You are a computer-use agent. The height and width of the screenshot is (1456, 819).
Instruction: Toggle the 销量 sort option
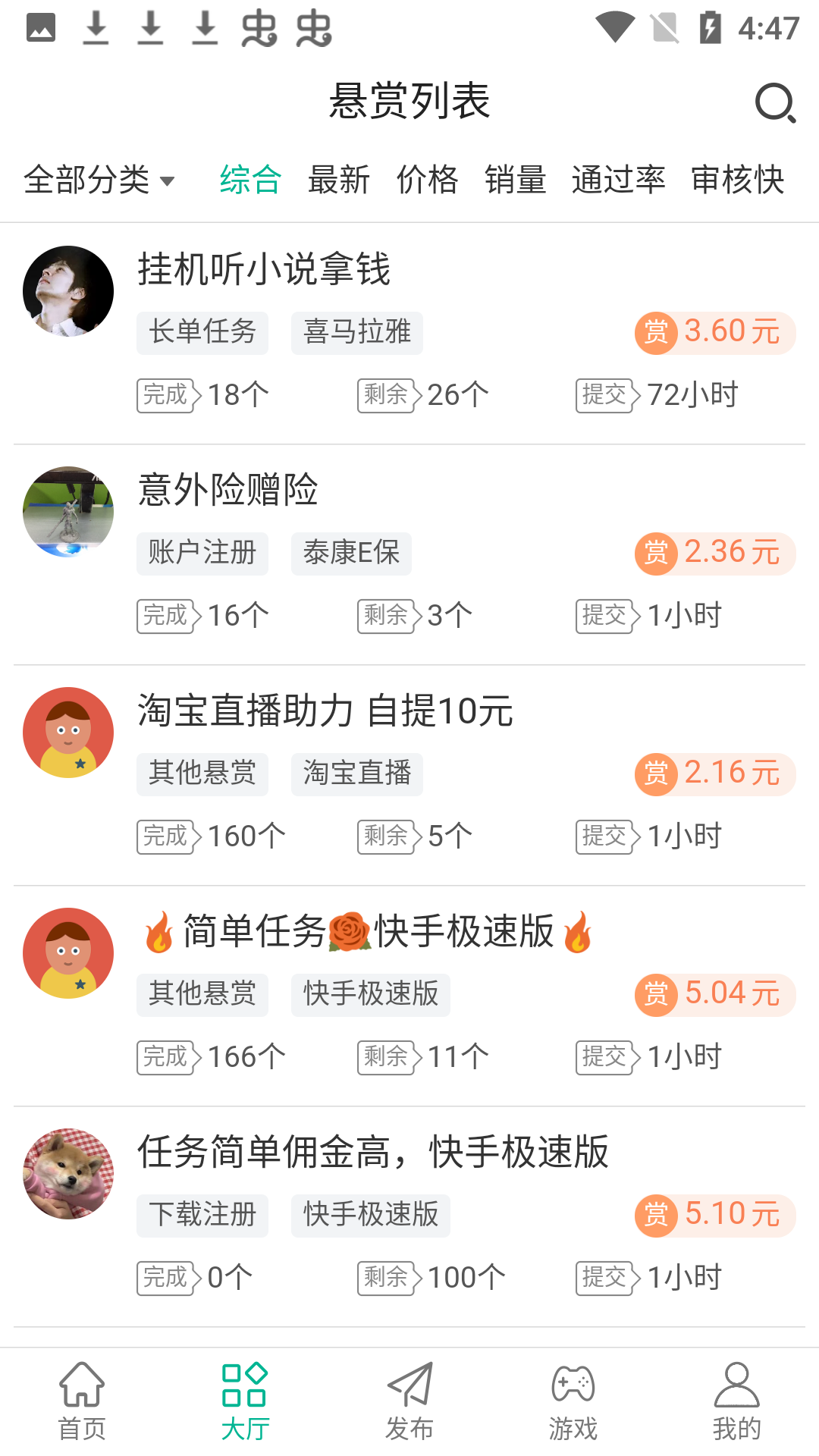515,180
